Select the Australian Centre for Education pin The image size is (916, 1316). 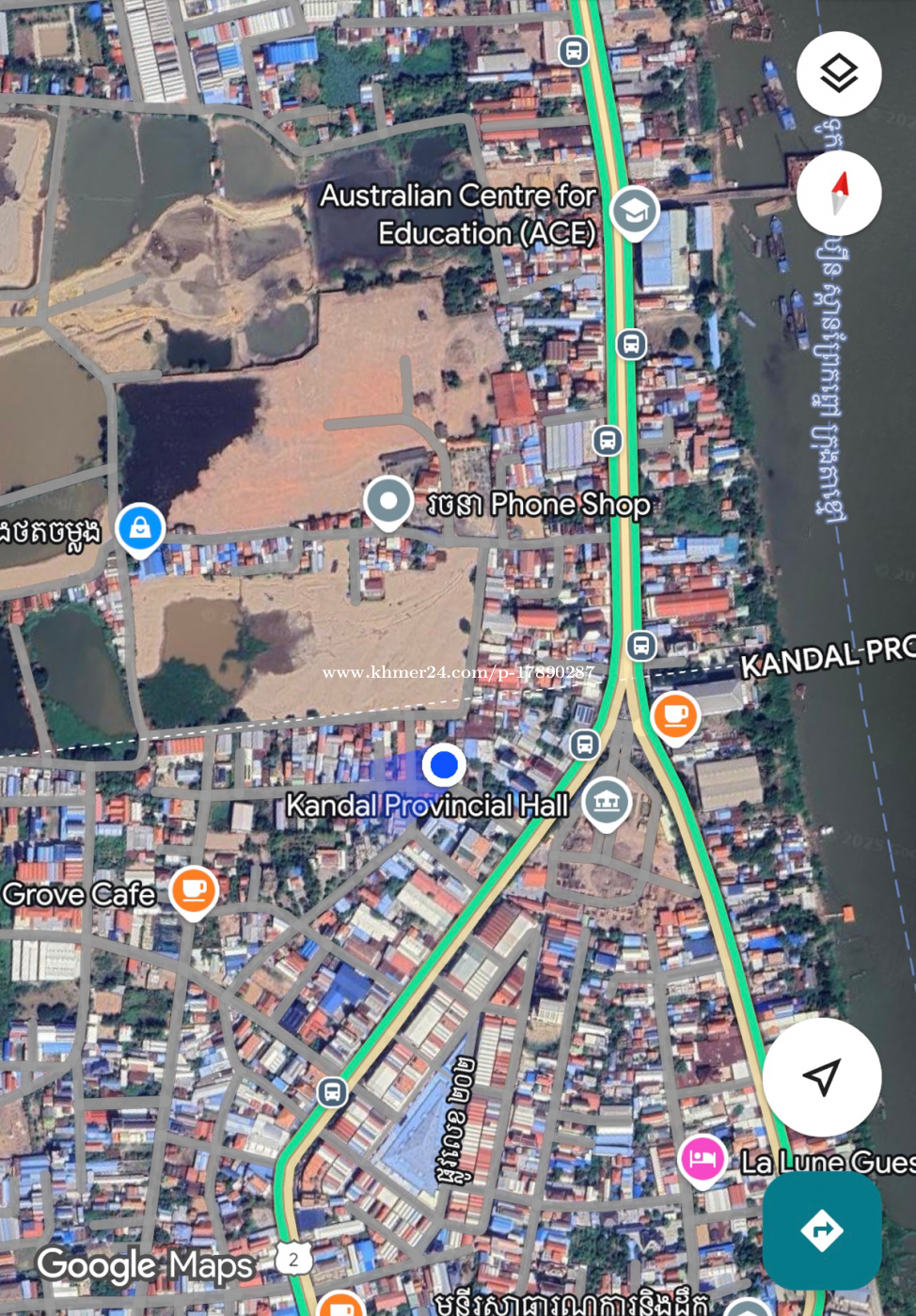634,211
